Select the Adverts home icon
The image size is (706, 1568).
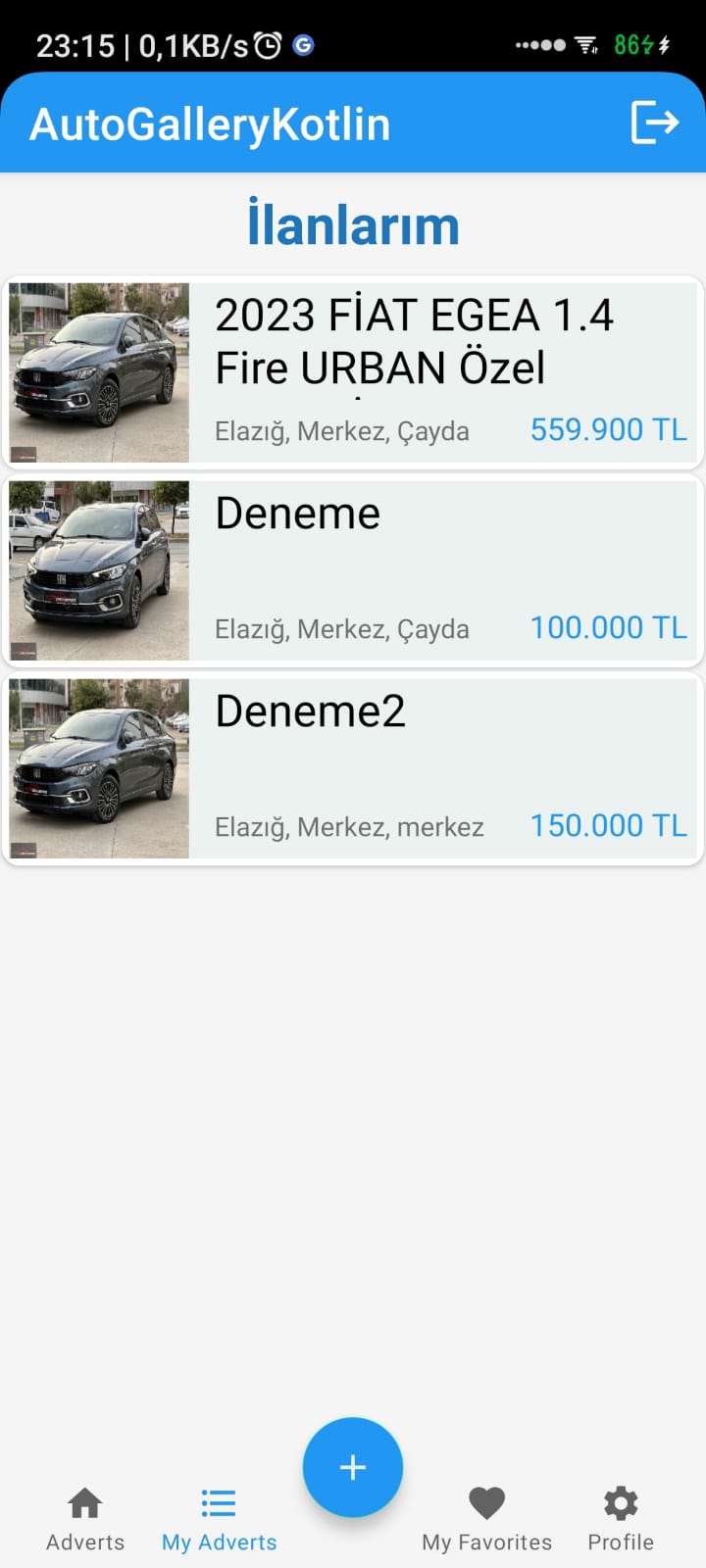click(x=84, y=1502)
